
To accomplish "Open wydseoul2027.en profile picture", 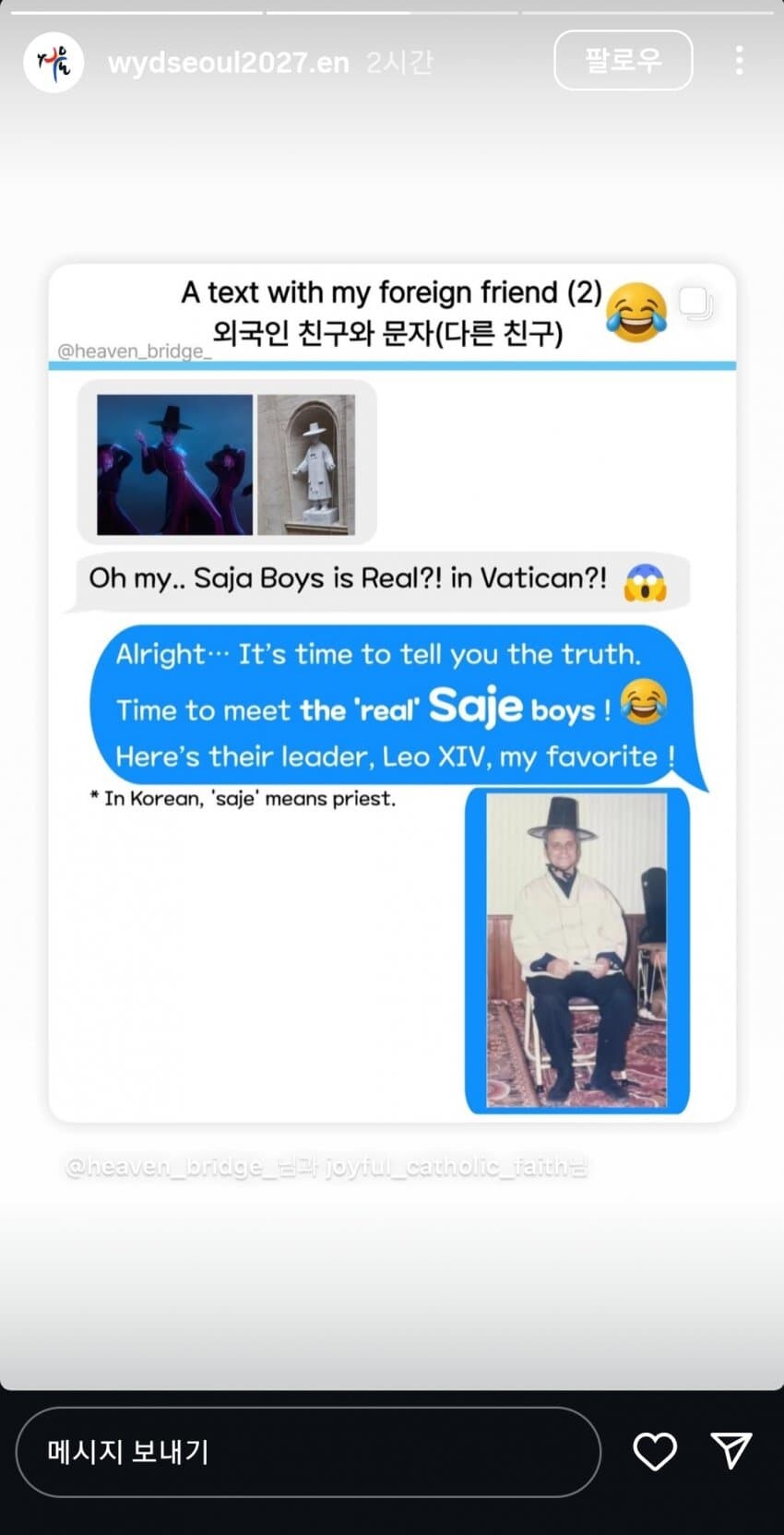I will (x=53, y=62).
